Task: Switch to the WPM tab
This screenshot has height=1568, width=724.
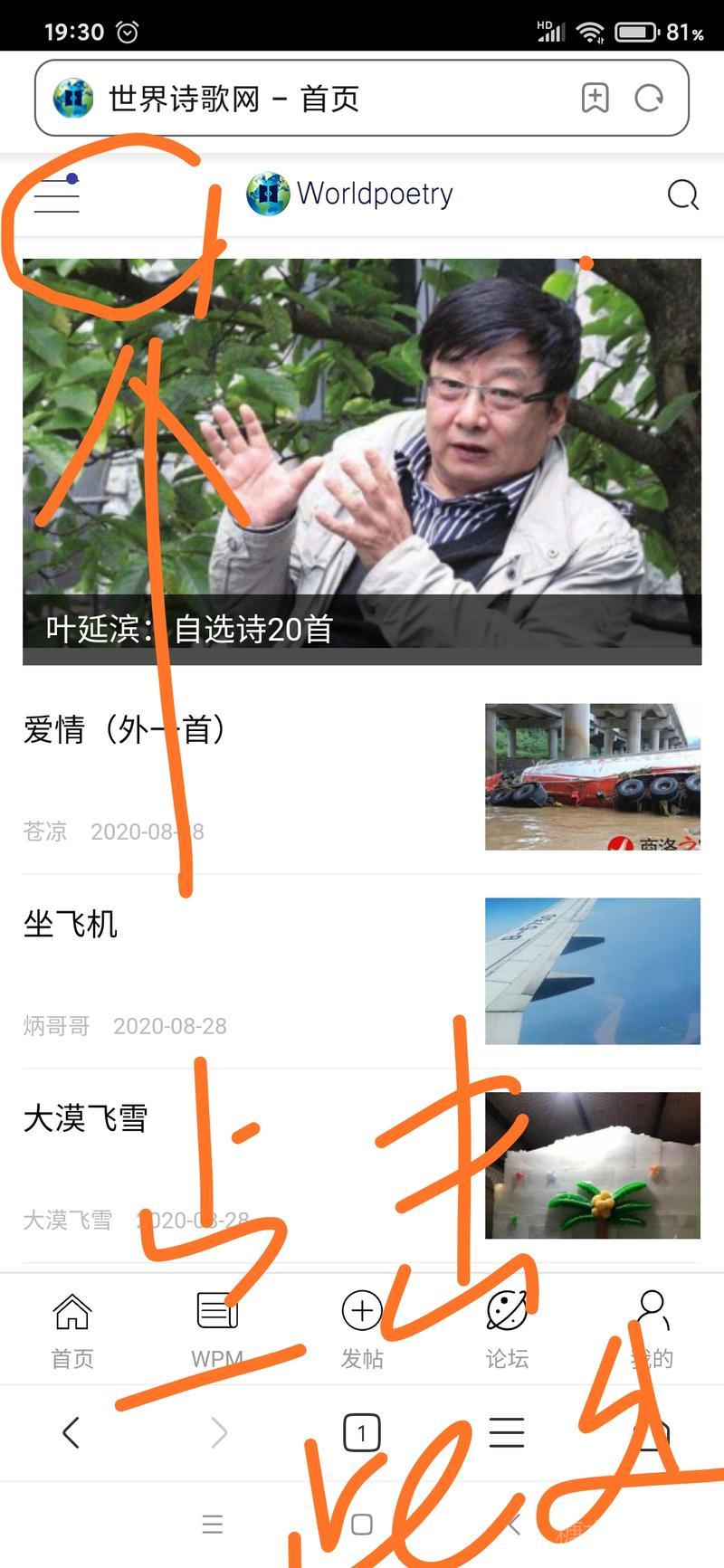Action: (x=217, y=1329)
